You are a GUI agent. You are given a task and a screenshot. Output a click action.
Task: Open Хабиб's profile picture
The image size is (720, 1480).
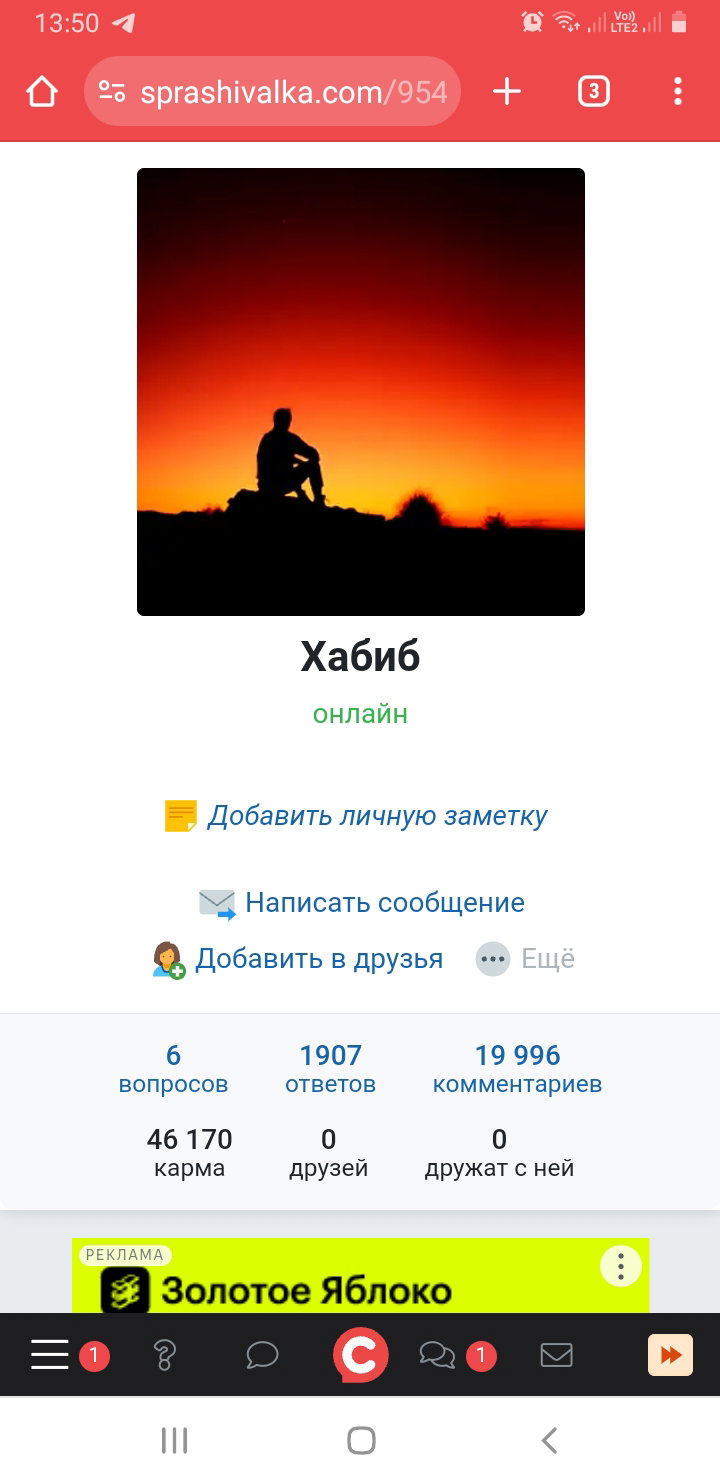[x=360, y=391]
